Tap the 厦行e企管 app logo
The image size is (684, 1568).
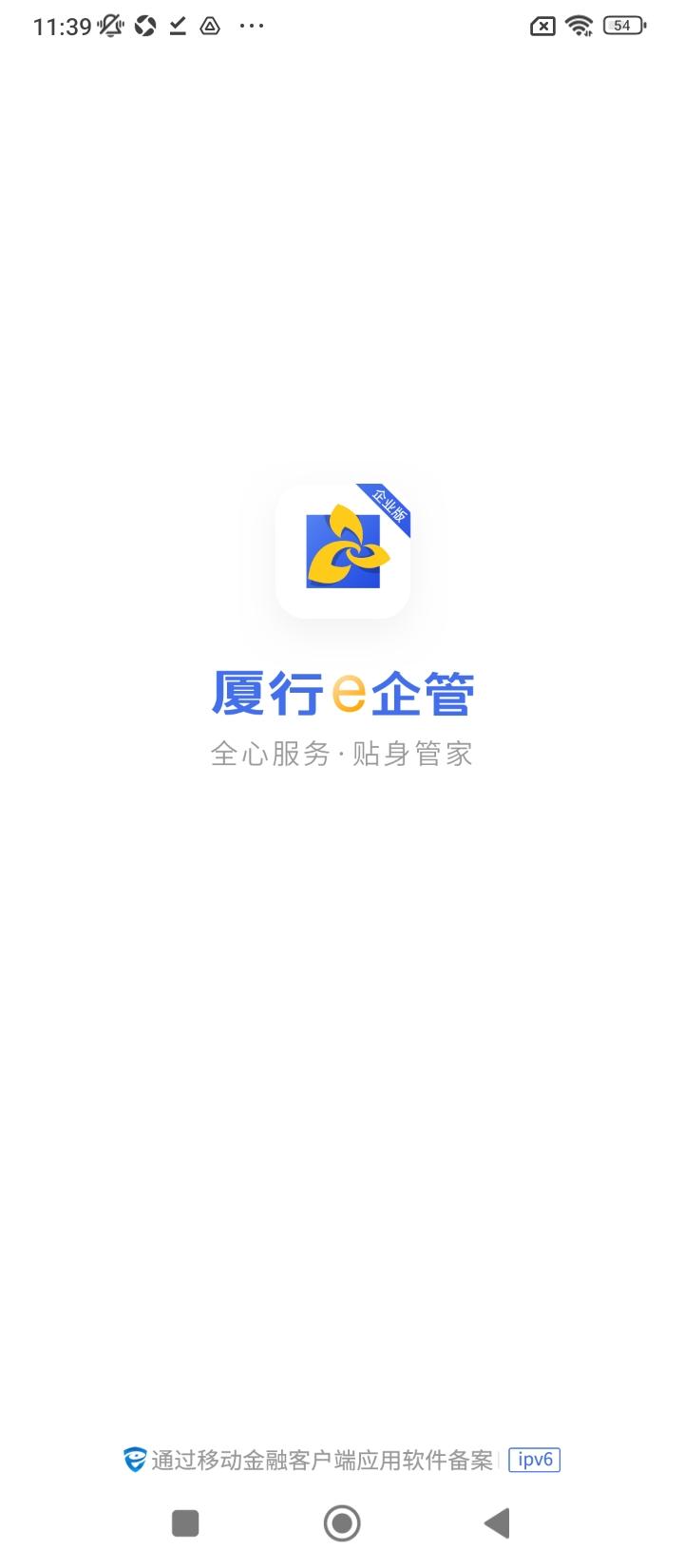coord(342,549)
